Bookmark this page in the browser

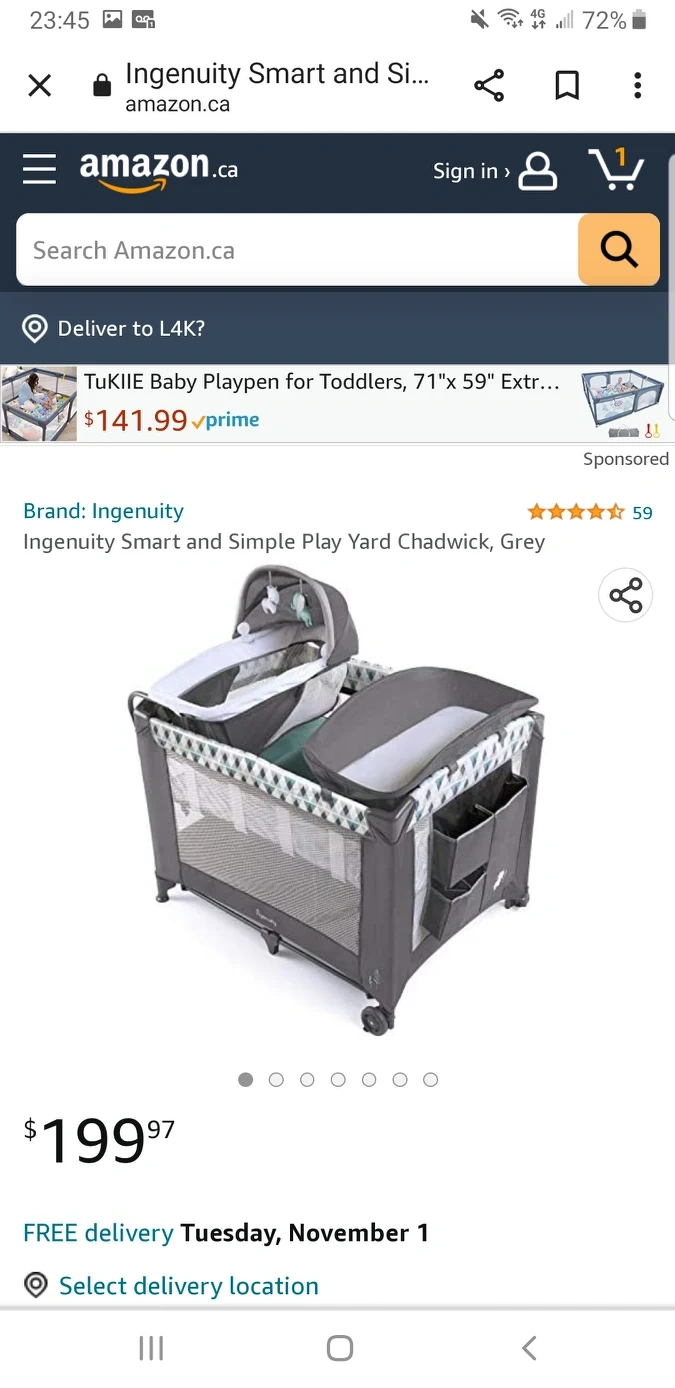(x=567, y=87)
